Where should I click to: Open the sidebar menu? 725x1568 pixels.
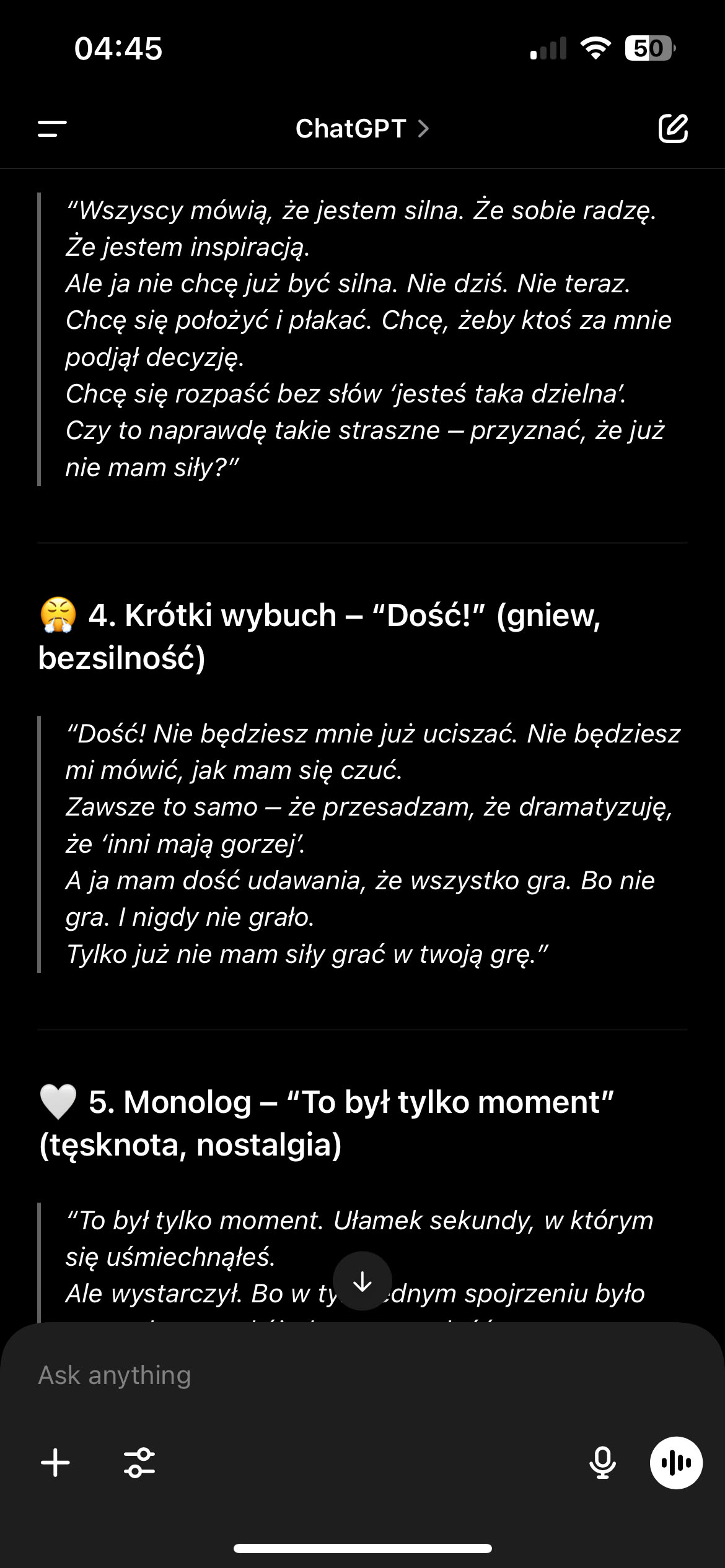(x=52, y=129)
